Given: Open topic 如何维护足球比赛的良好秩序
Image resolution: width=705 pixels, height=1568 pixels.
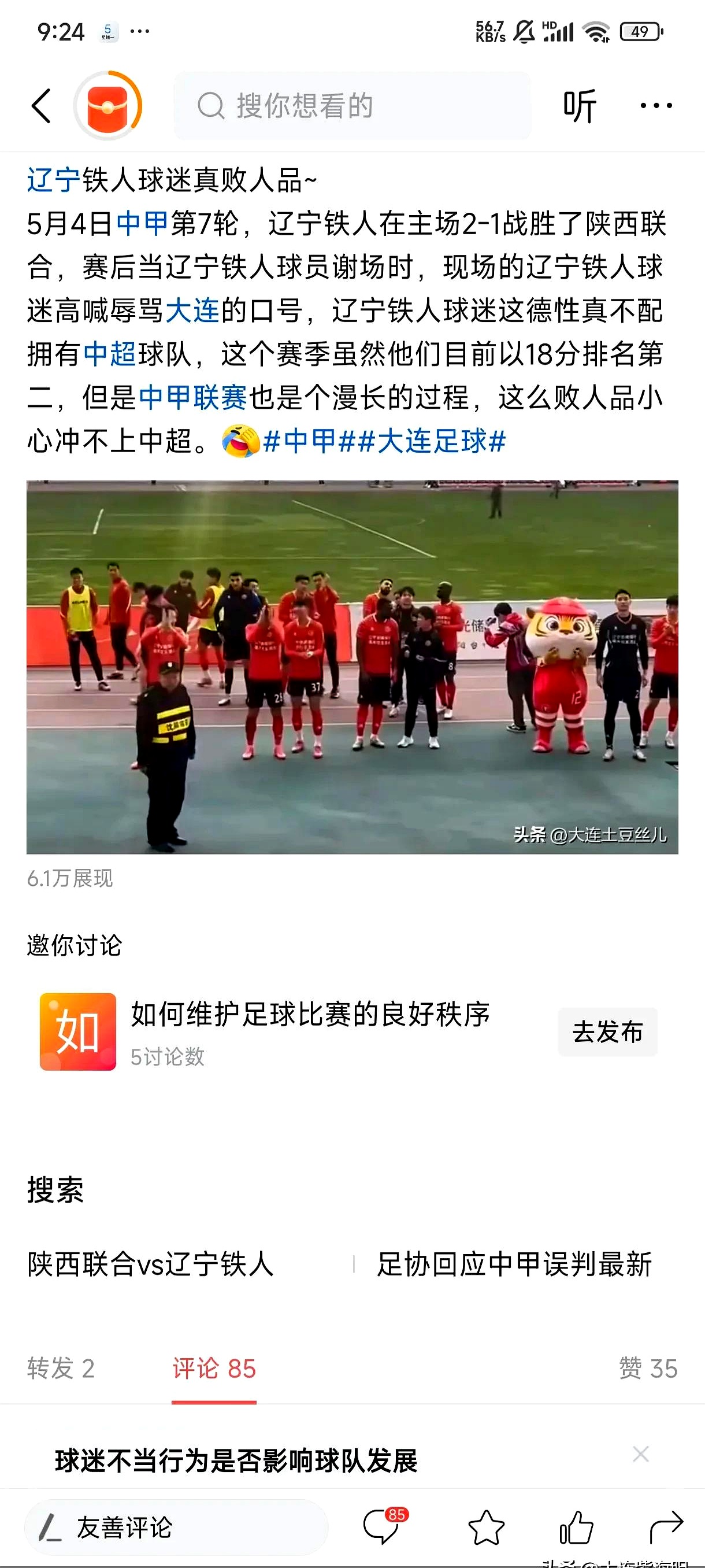Looking at the screenshot, I should [310, 1015].
